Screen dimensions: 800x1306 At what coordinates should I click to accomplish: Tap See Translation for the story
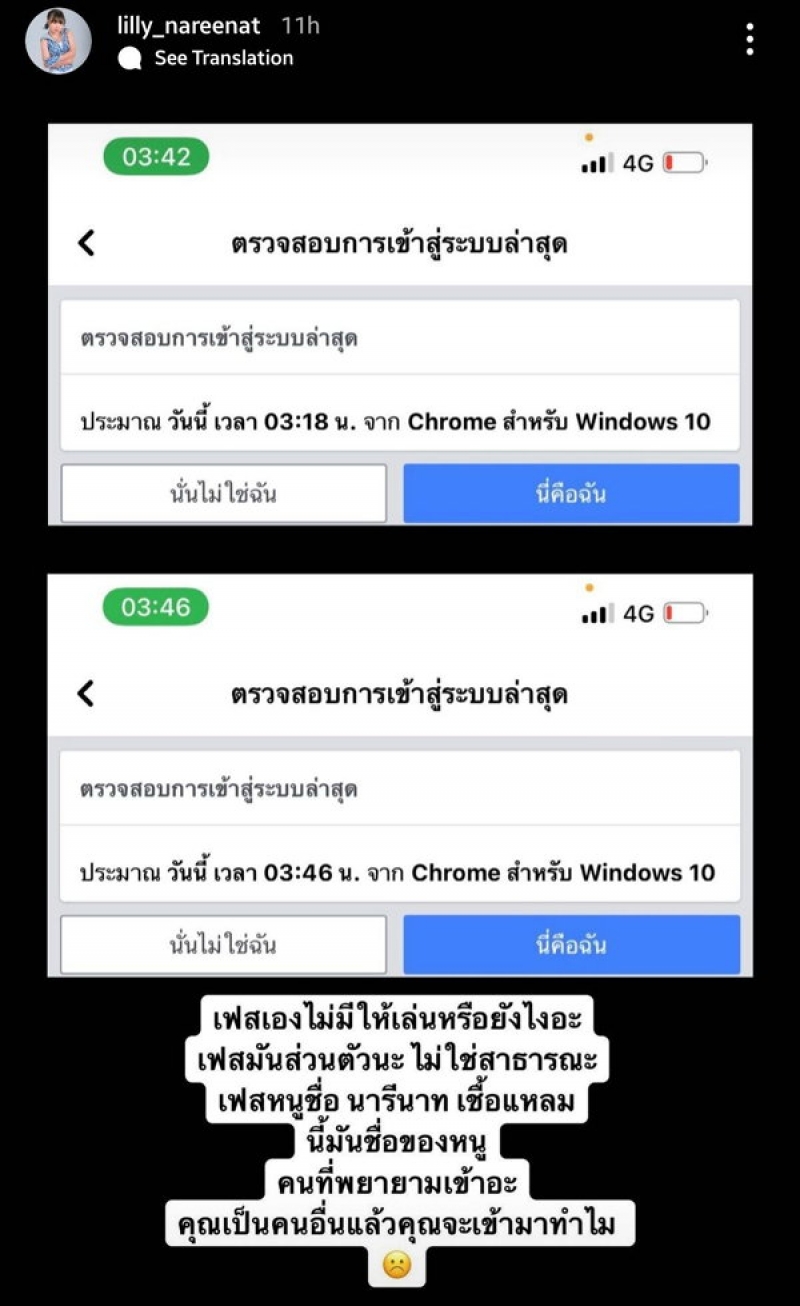pyautogui.click(x=222, y=58)
